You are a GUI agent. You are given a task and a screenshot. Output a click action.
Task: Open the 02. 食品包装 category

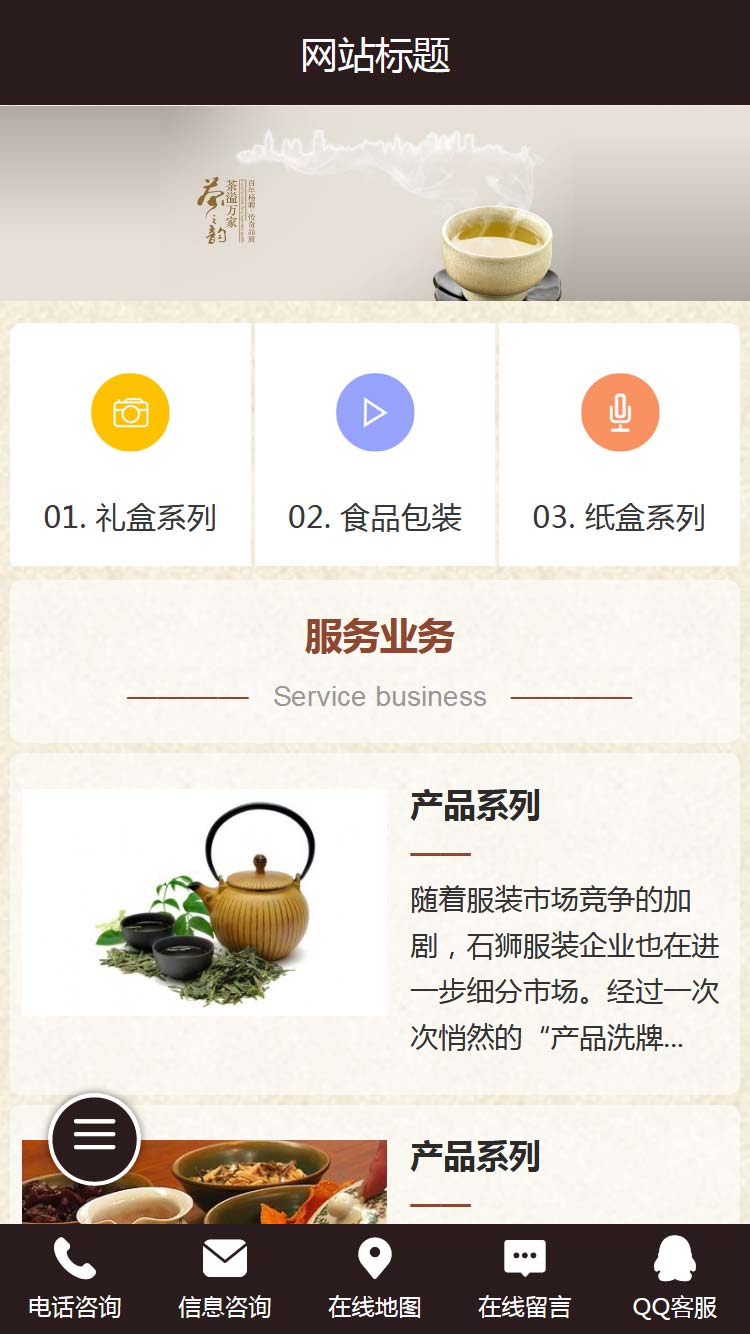point(375,445)
